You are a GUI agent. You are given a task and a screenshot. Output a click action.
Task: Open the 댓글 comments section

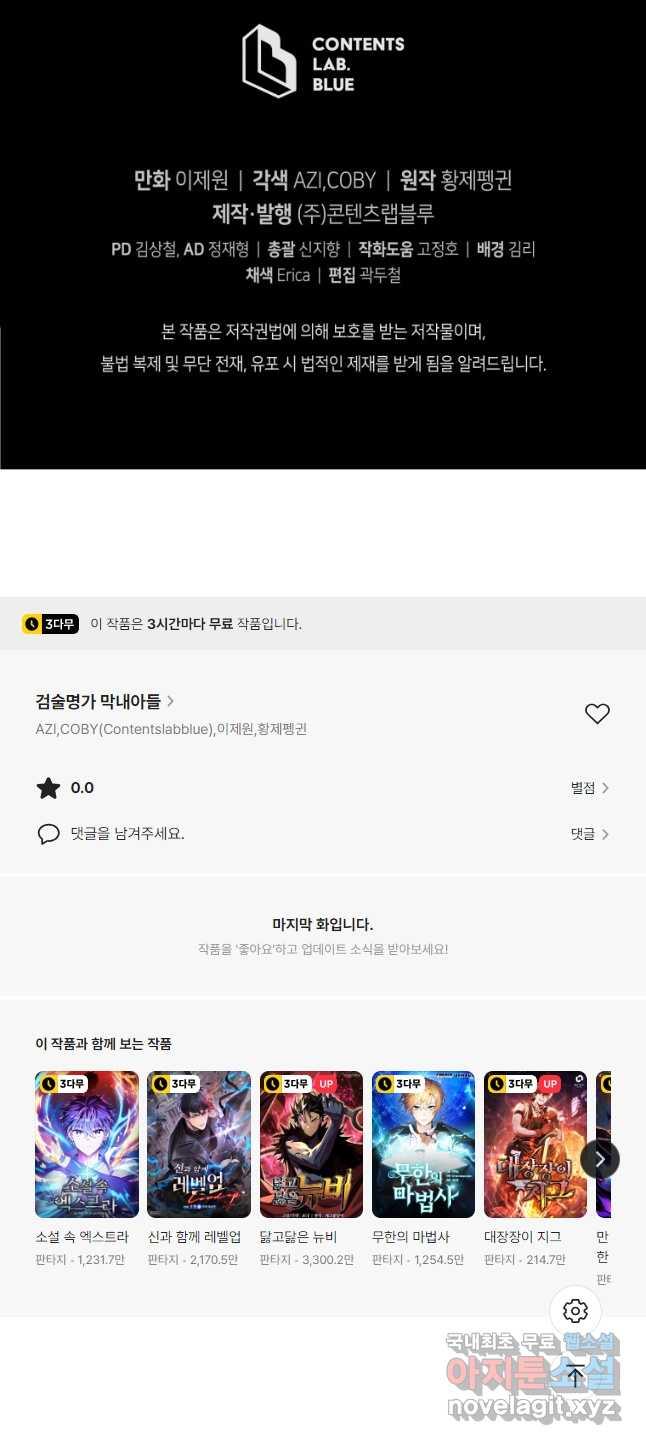coord(590,834)
